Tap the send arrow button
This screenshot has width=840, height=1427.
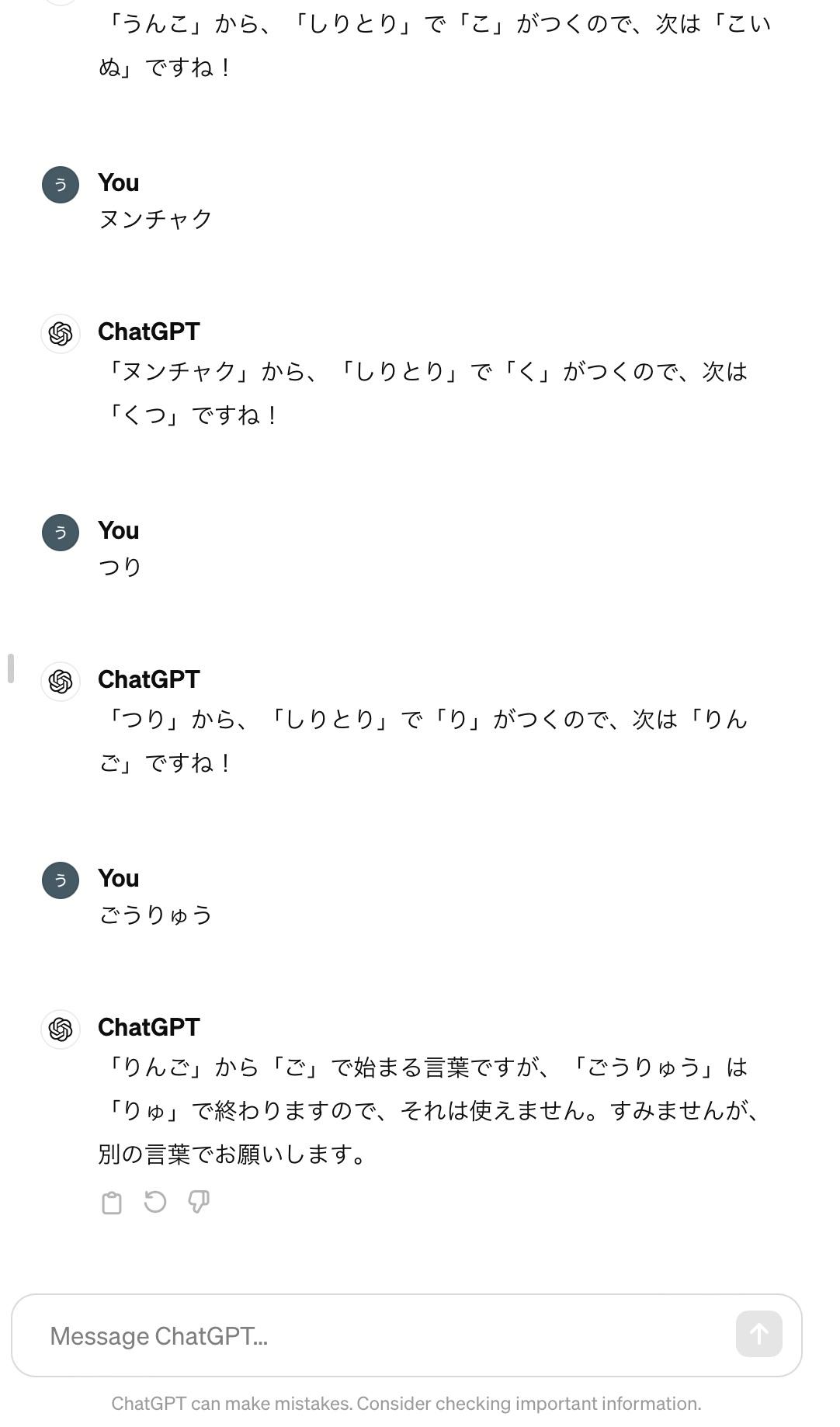(x=758, y=1334)
